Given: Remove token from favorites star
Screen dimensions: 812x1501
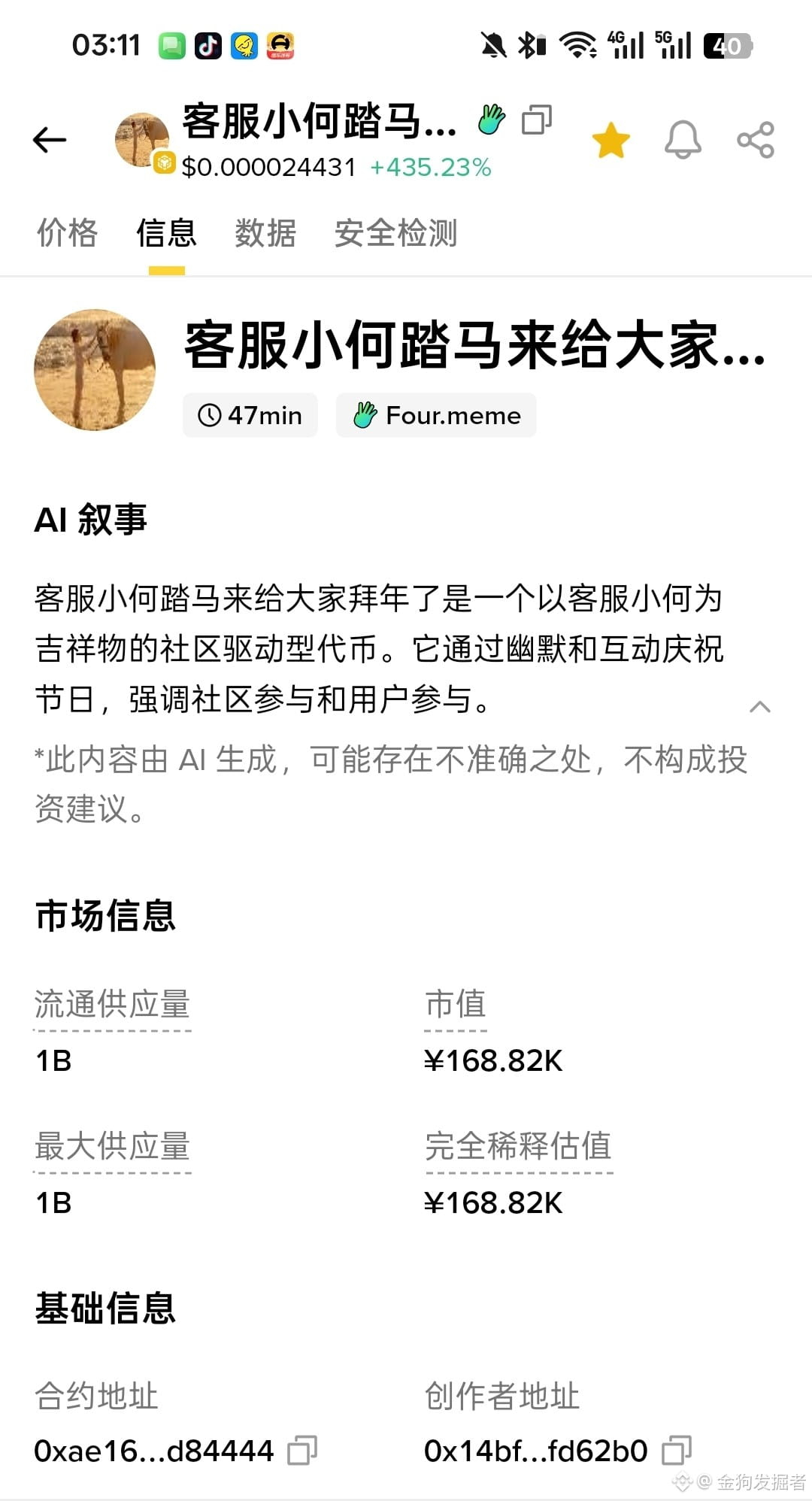Looking at the screenshot, I should 611,141.
